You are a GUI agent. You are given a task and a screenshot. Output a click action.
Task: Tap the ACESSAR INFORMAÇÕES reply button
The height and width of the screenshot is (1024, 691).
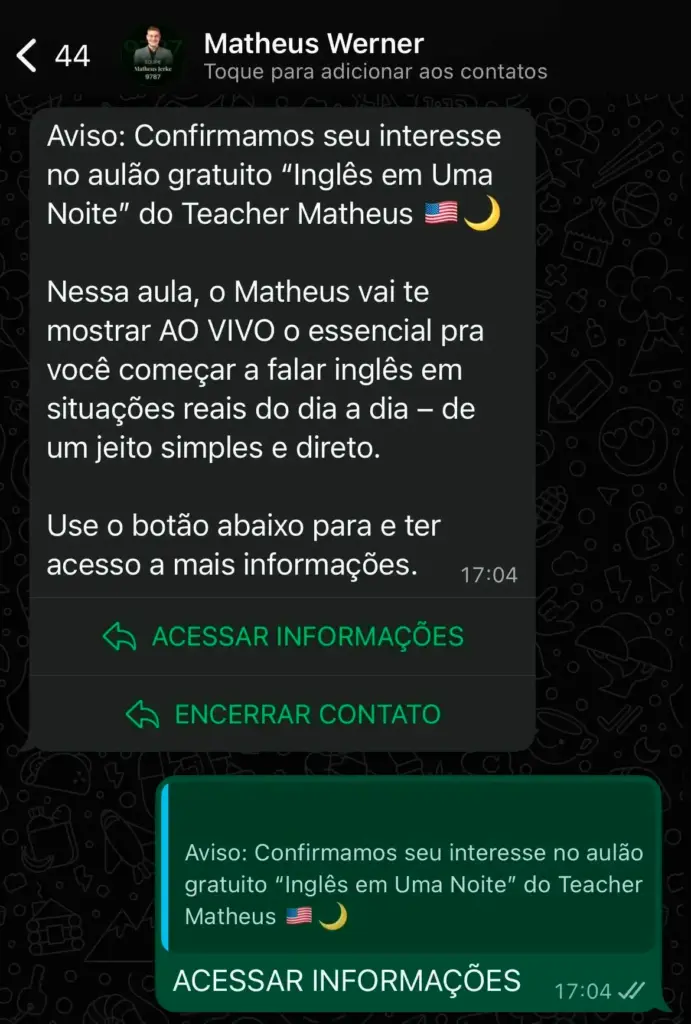[283, 637]
